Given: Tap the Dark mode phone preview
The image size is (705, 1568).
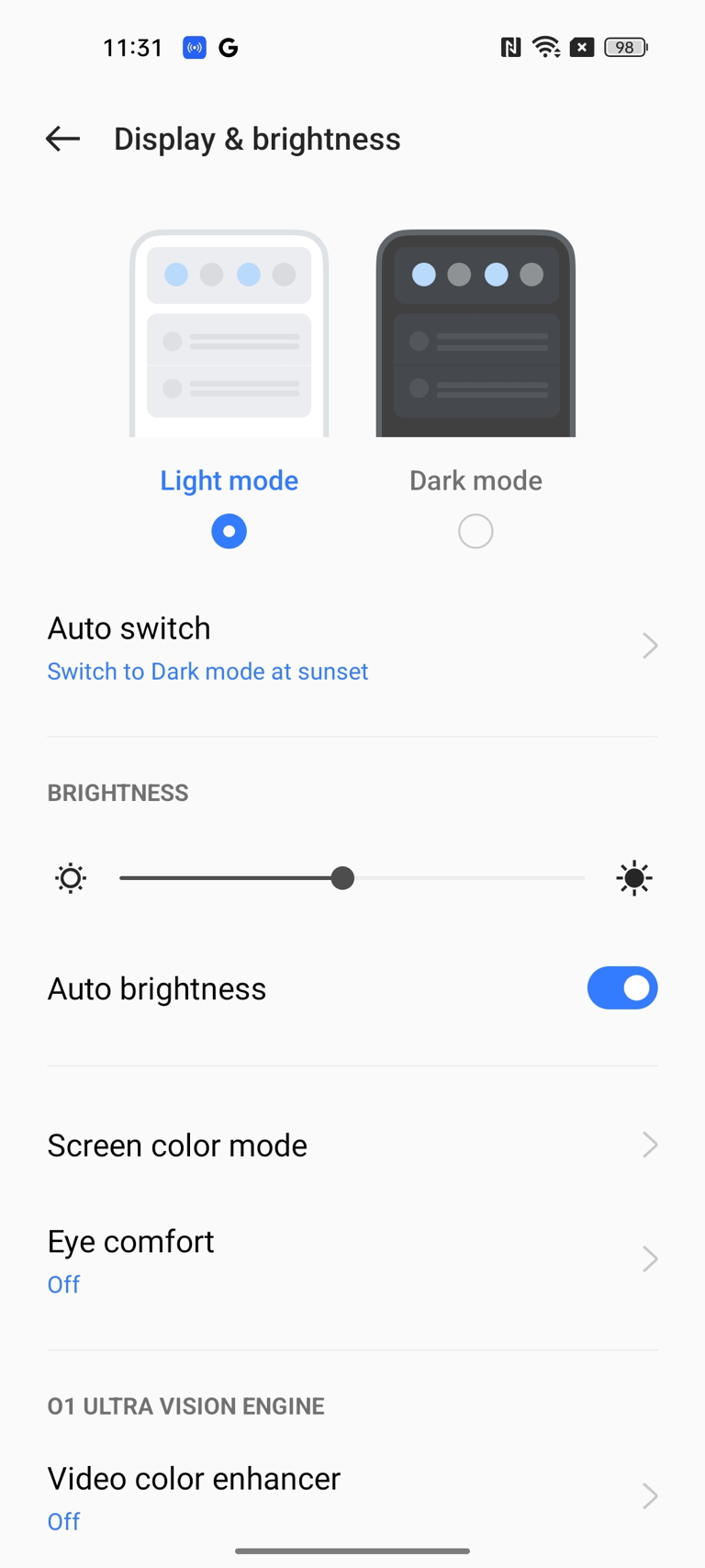Looking at the screenshot, I should (x=476, y=333).
